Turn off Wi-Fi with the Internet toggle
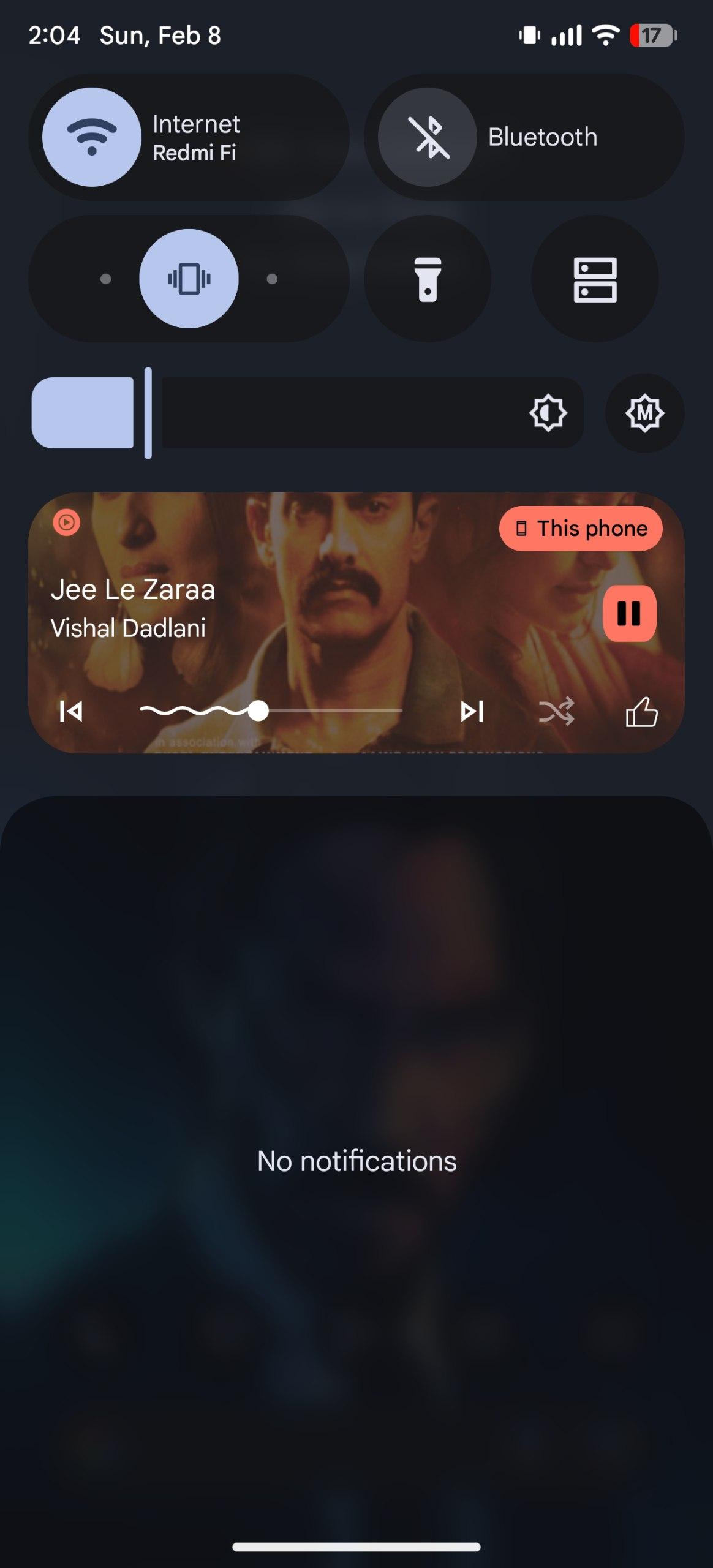 tap(92, 137)
